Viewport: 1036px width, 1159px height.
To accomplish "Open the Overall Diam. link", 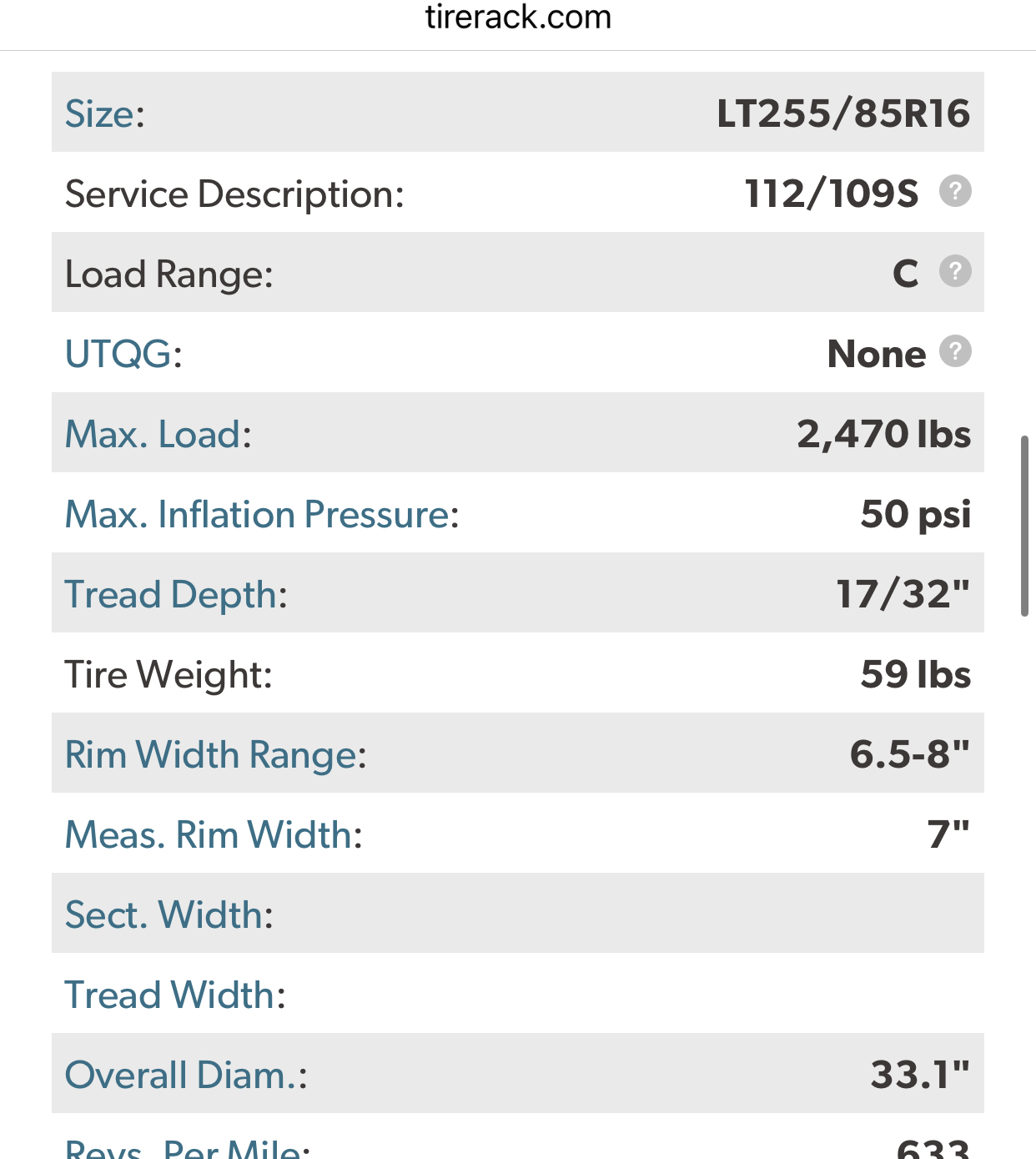I will [x=182, y=1075].
